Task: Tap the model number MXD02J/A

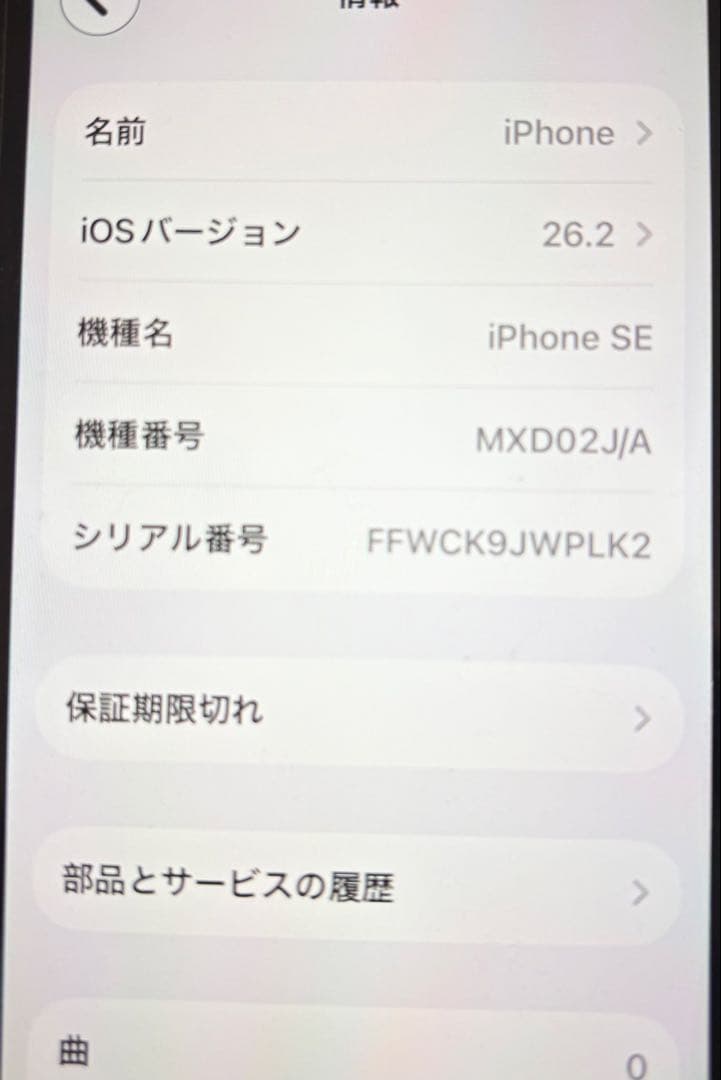Action: (563, 440)
